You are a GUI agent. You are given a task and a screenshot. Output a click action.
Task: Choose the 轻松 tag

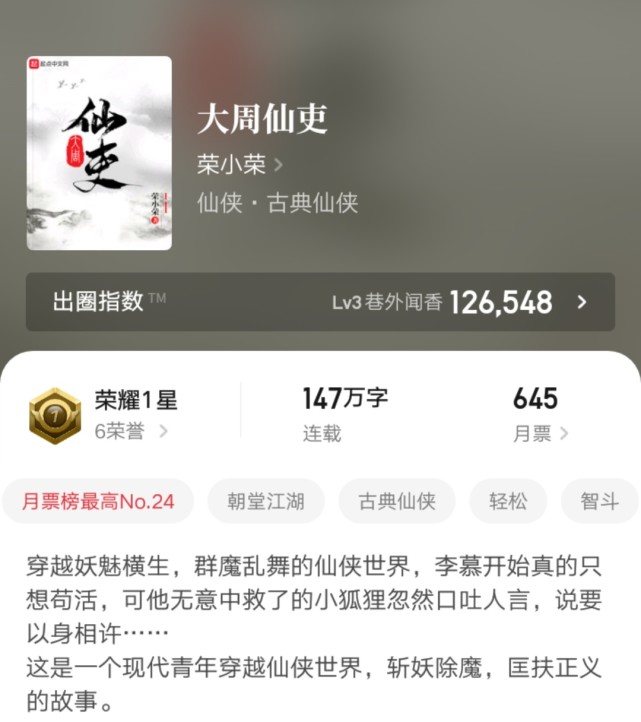tap(508, 501)
